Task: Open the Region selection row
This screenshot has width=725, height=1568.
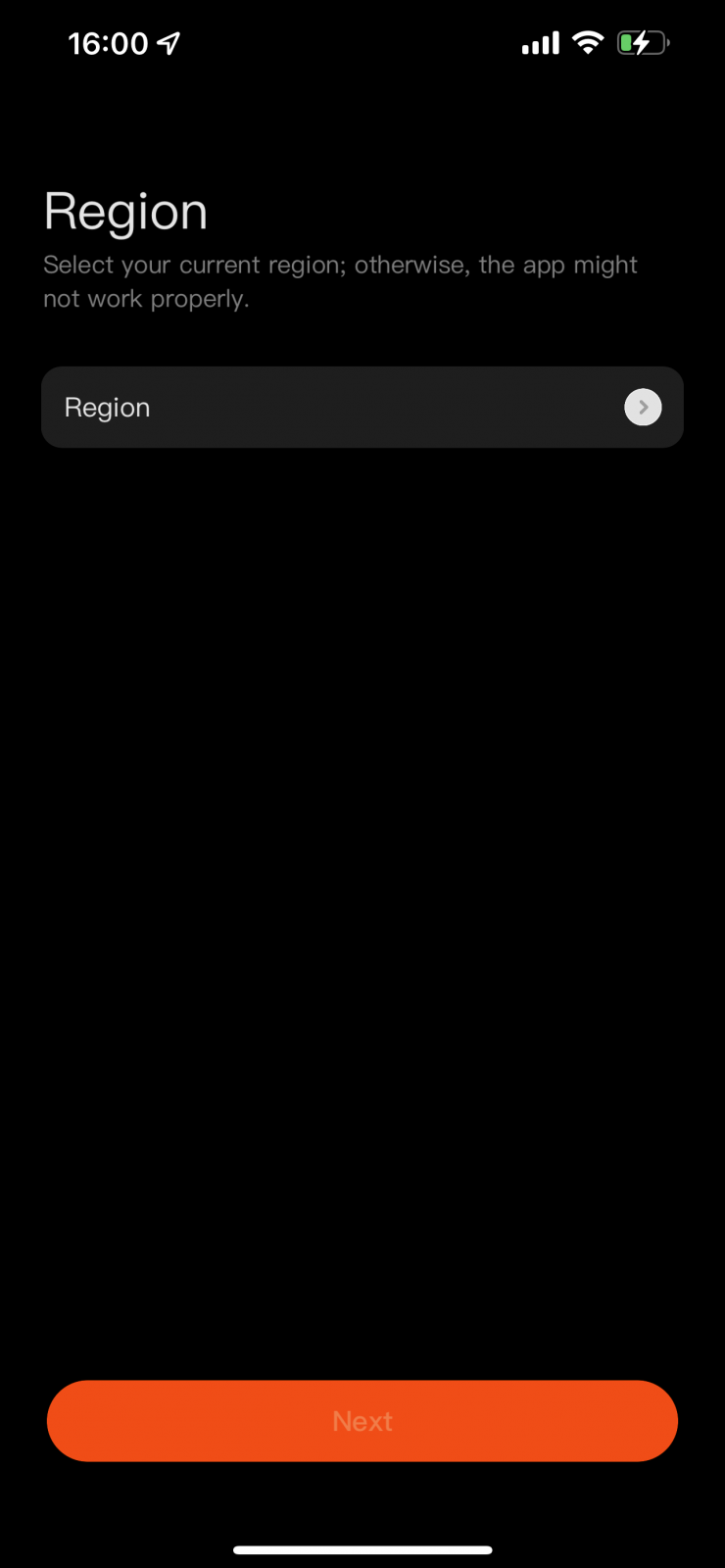Action: pyautogui.click(x=362, y=408)
